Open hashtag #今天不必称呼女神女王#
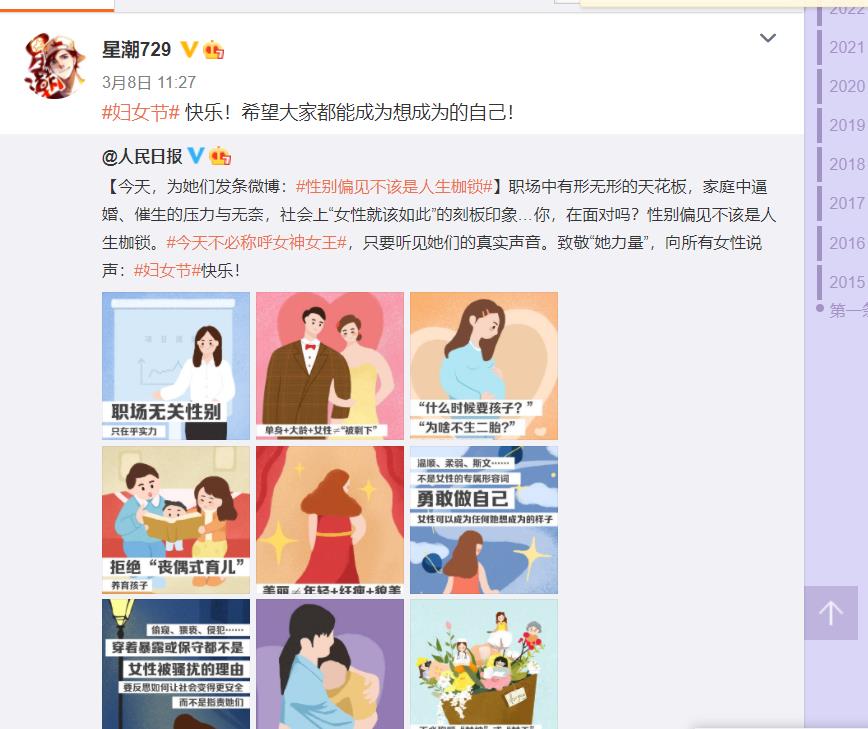 (x=257, y=242)
